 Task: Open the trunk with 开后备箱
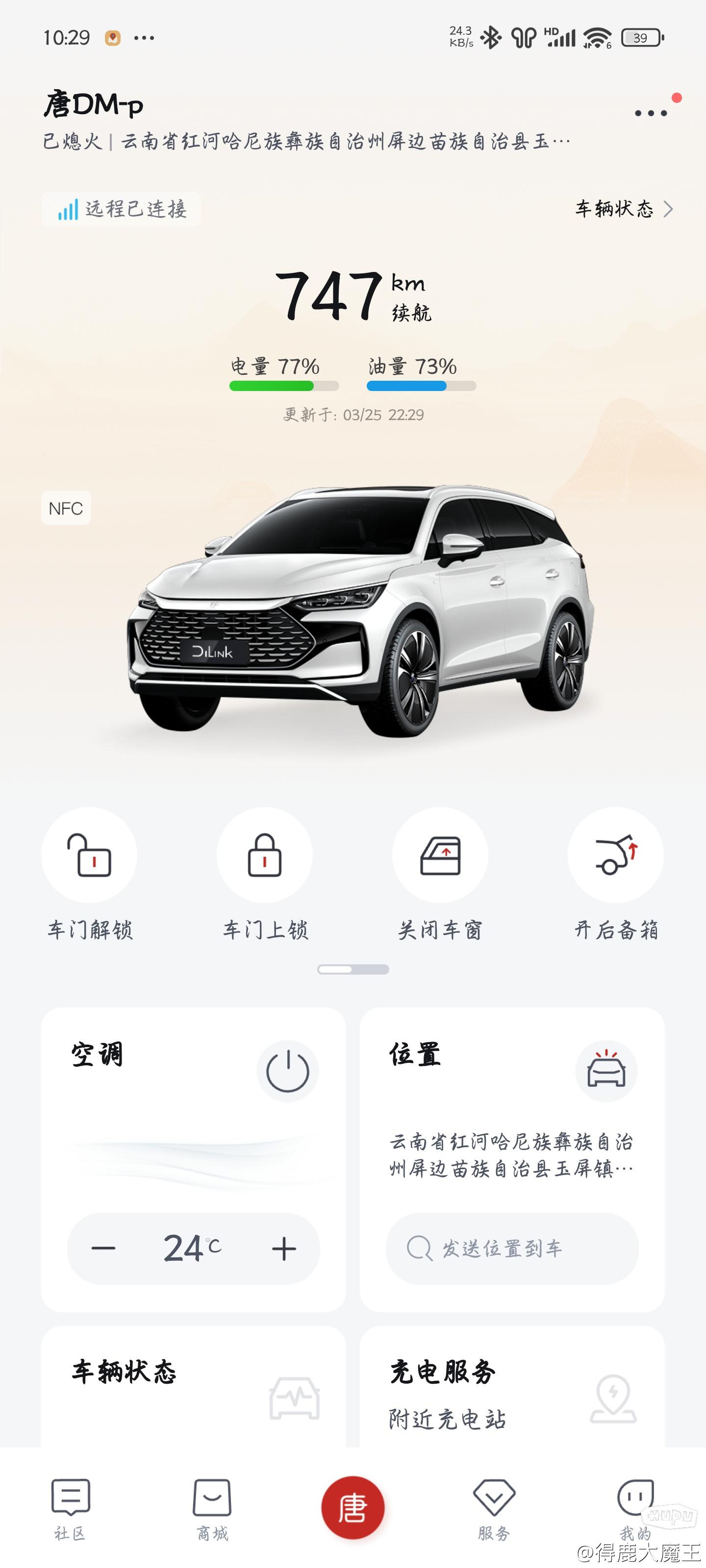[x=615, y=855]
